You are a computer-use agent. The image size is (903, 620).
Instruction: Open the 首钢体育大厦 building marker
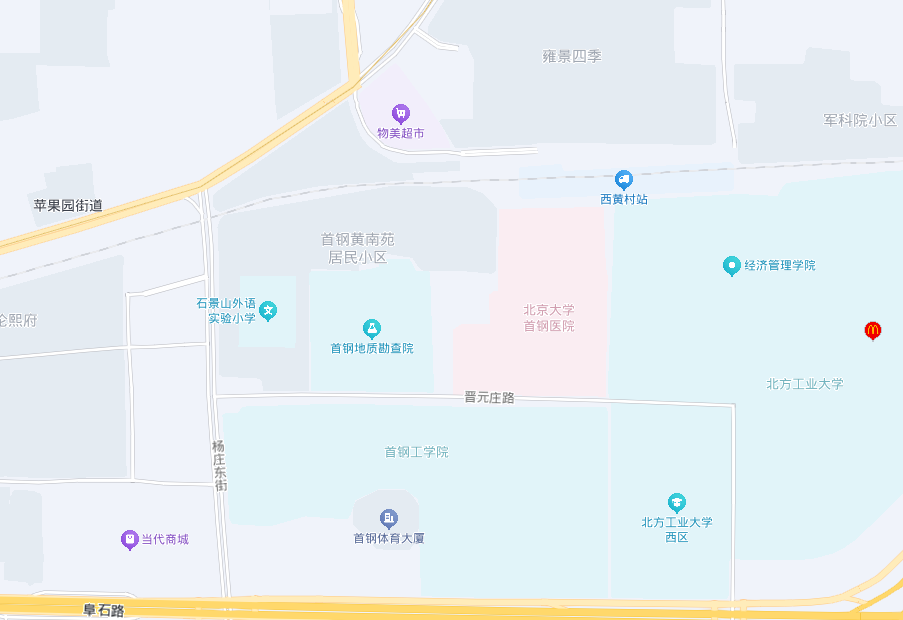pos(389,518)
